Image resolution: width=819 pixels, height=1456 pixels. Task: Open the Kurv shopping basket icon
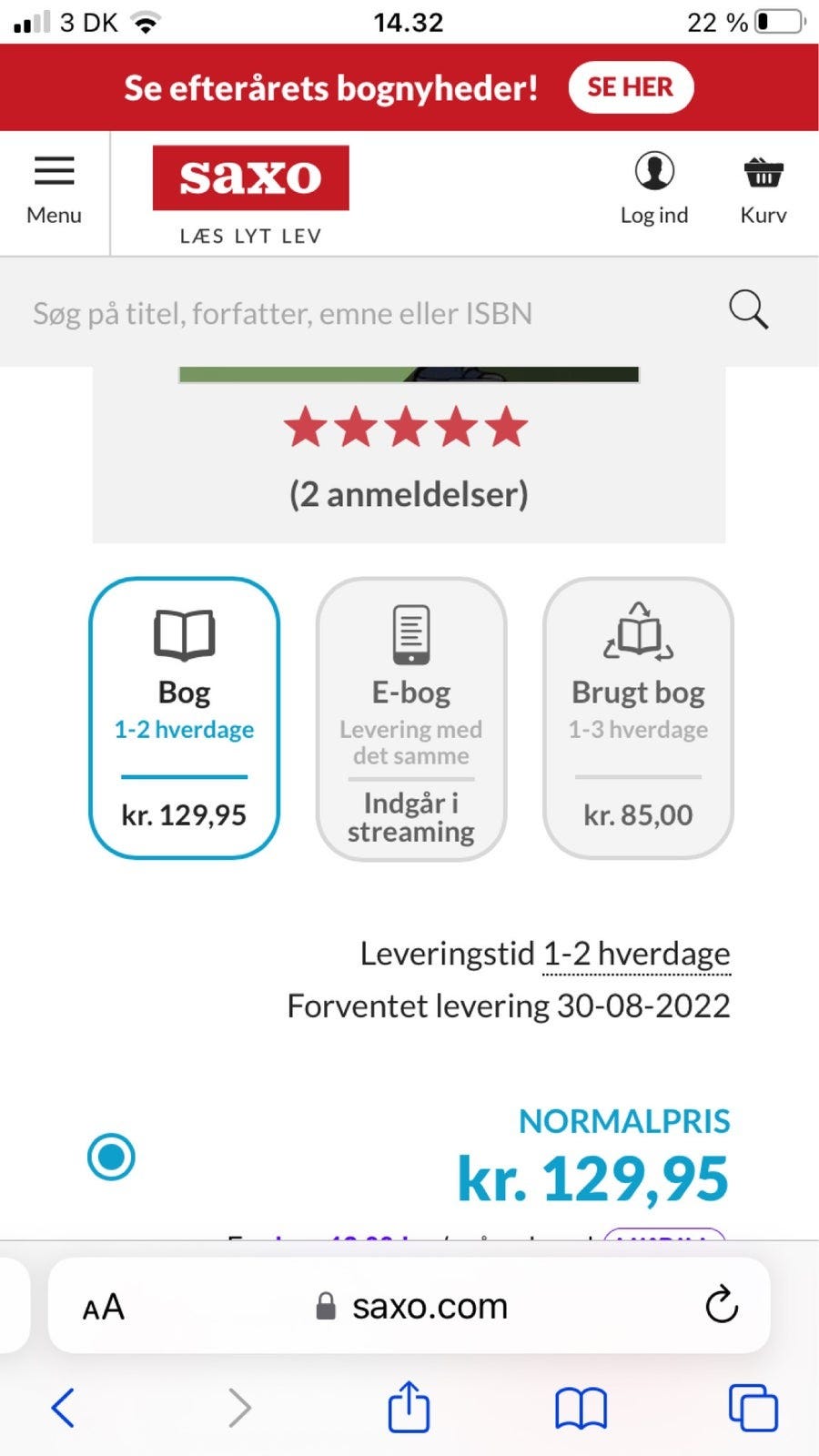click(x=763, y=171)
